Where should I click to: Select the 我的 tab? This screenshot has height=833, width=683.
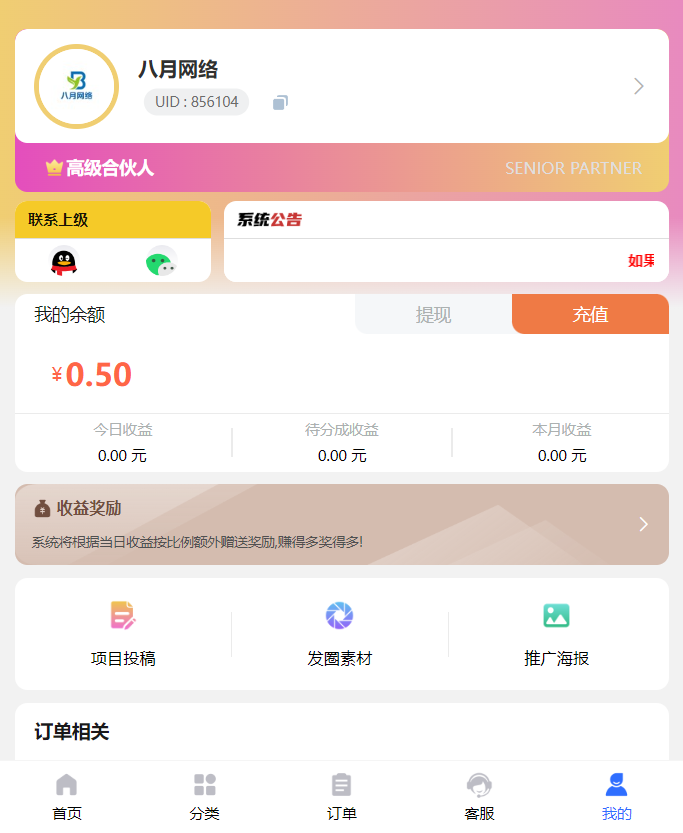(616, 797)
